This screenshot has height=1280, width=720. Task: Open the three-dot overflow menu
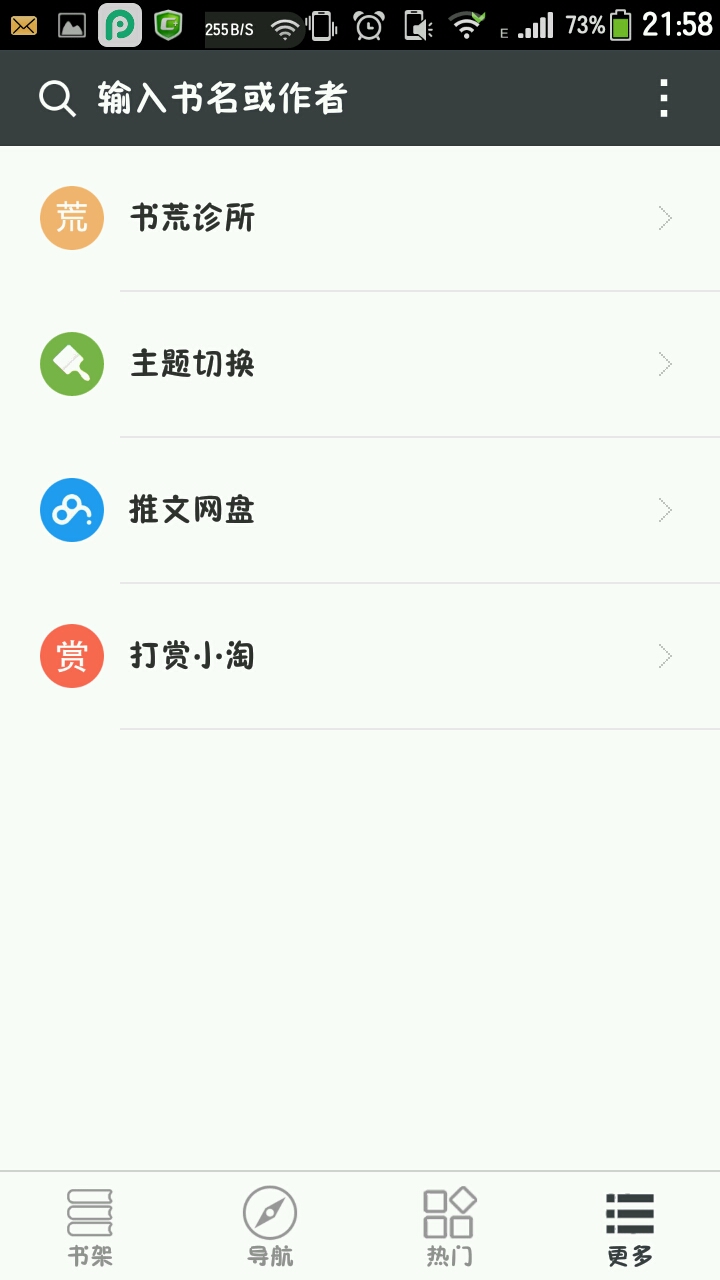coord(663,99)
